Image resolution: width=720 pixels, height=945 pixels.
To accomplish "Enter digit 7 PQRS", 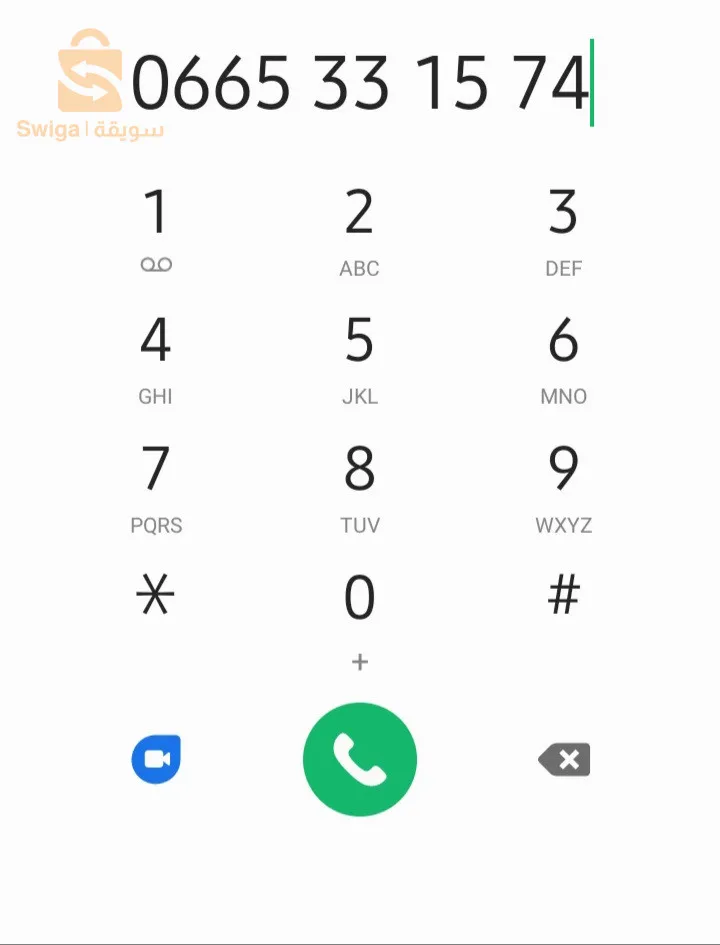I will (156, 486).
